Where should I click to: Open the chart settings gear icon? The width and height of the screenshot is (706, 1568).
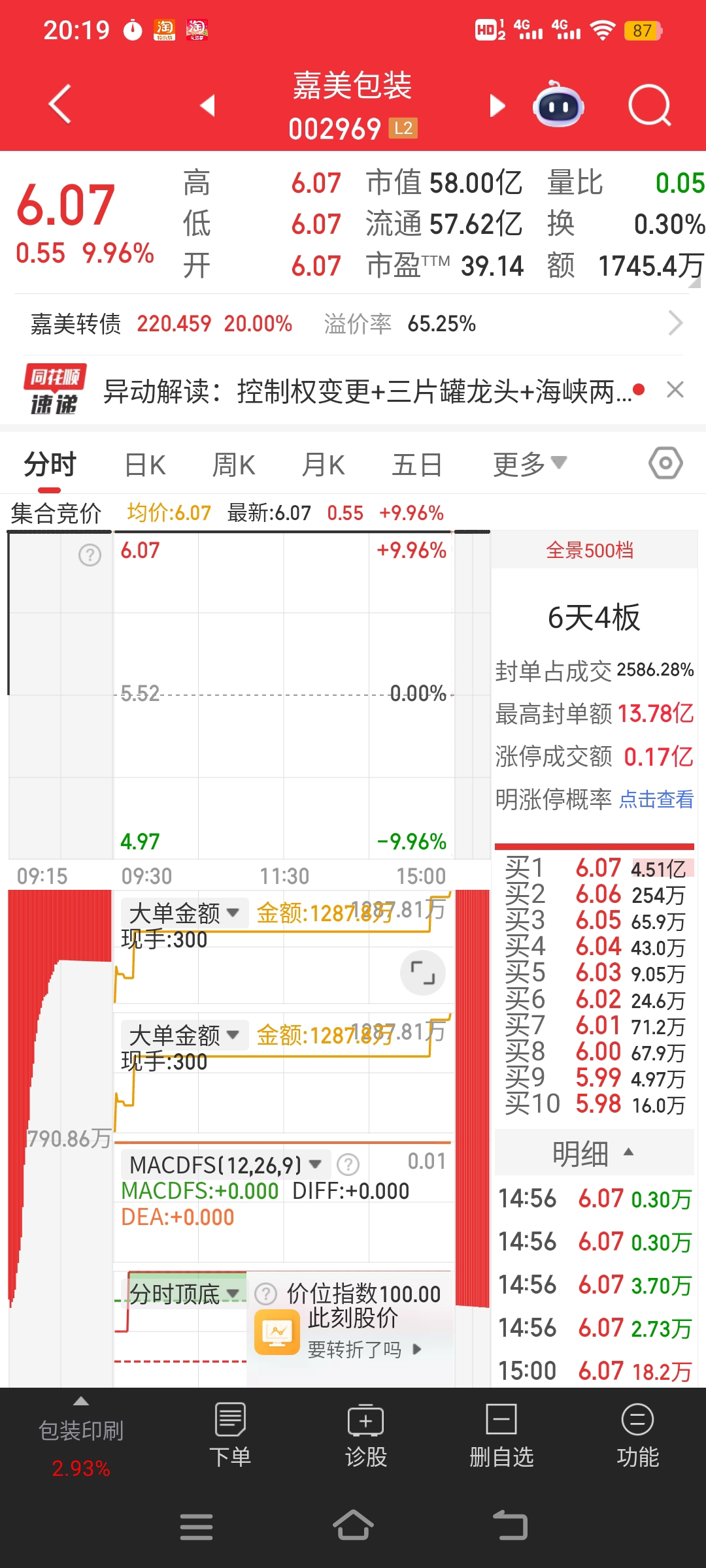pyautogui.click(x=665, y=463)
